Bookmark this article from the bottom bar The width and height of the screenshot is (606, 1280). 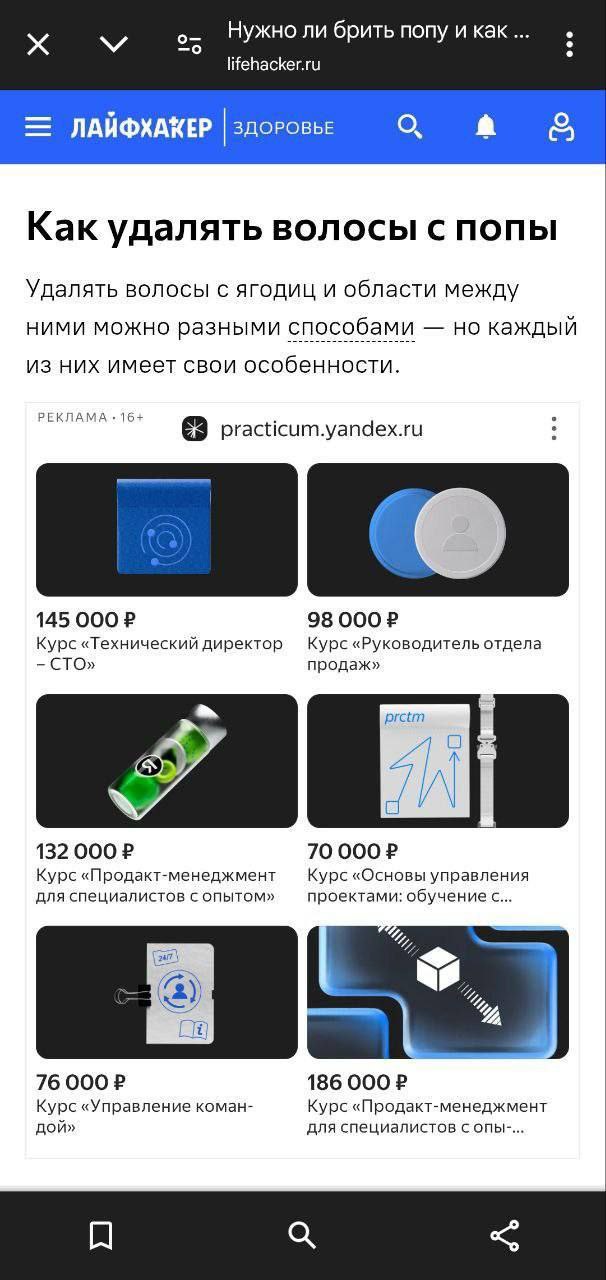[x=101, y=1235]
